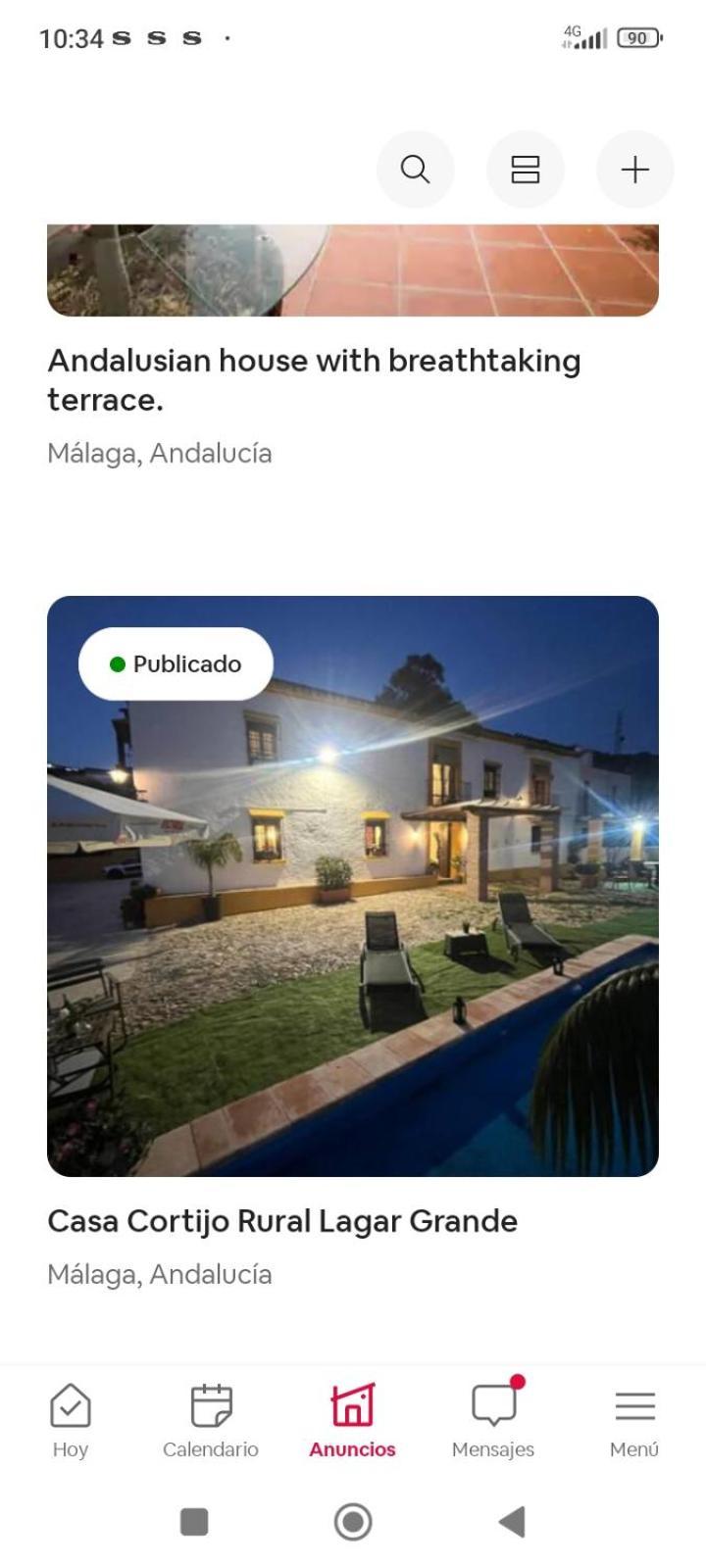The image size is (706, 1568).
Task: Tap the system back button
Action: point(512,1522)
